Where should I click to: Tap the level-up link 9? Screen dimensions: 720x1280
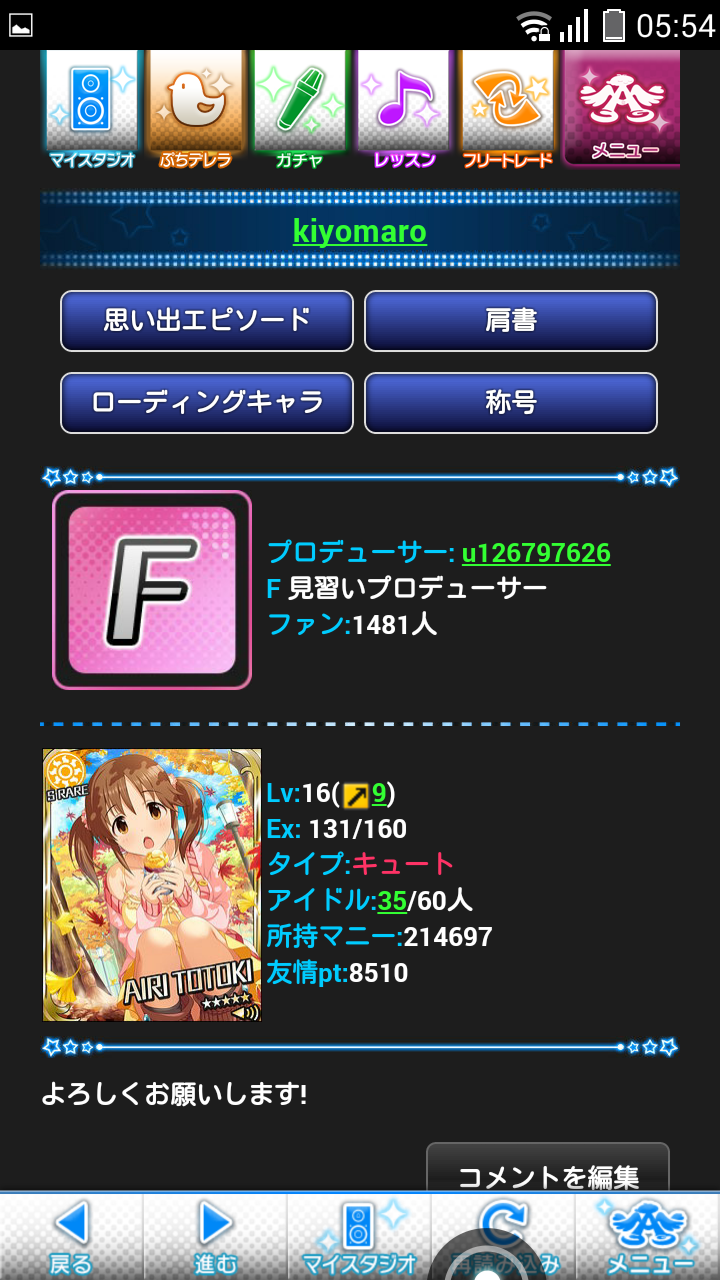[x=379, y=794]
